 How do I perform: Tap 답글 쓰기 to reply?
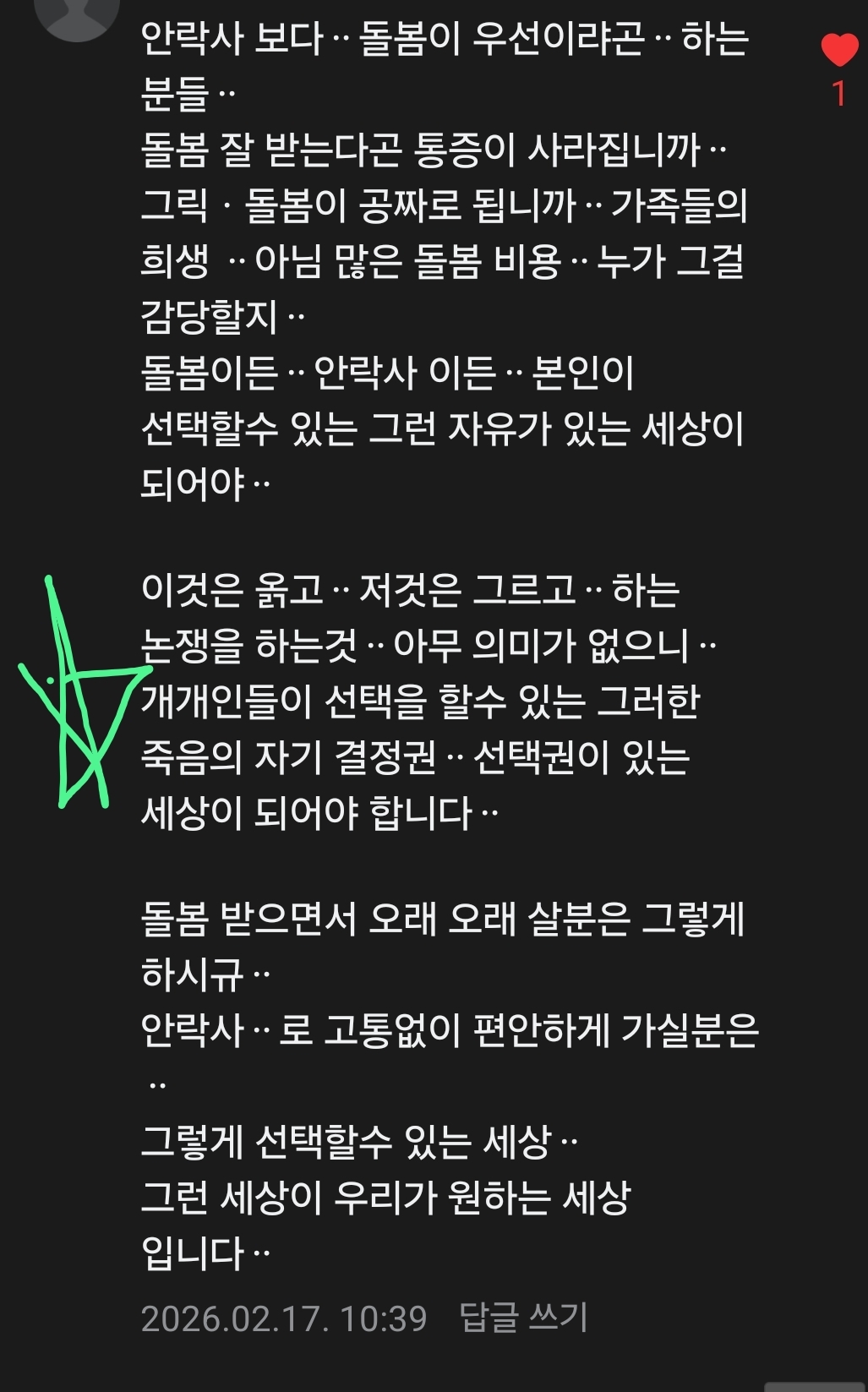tap(523, 1318)
